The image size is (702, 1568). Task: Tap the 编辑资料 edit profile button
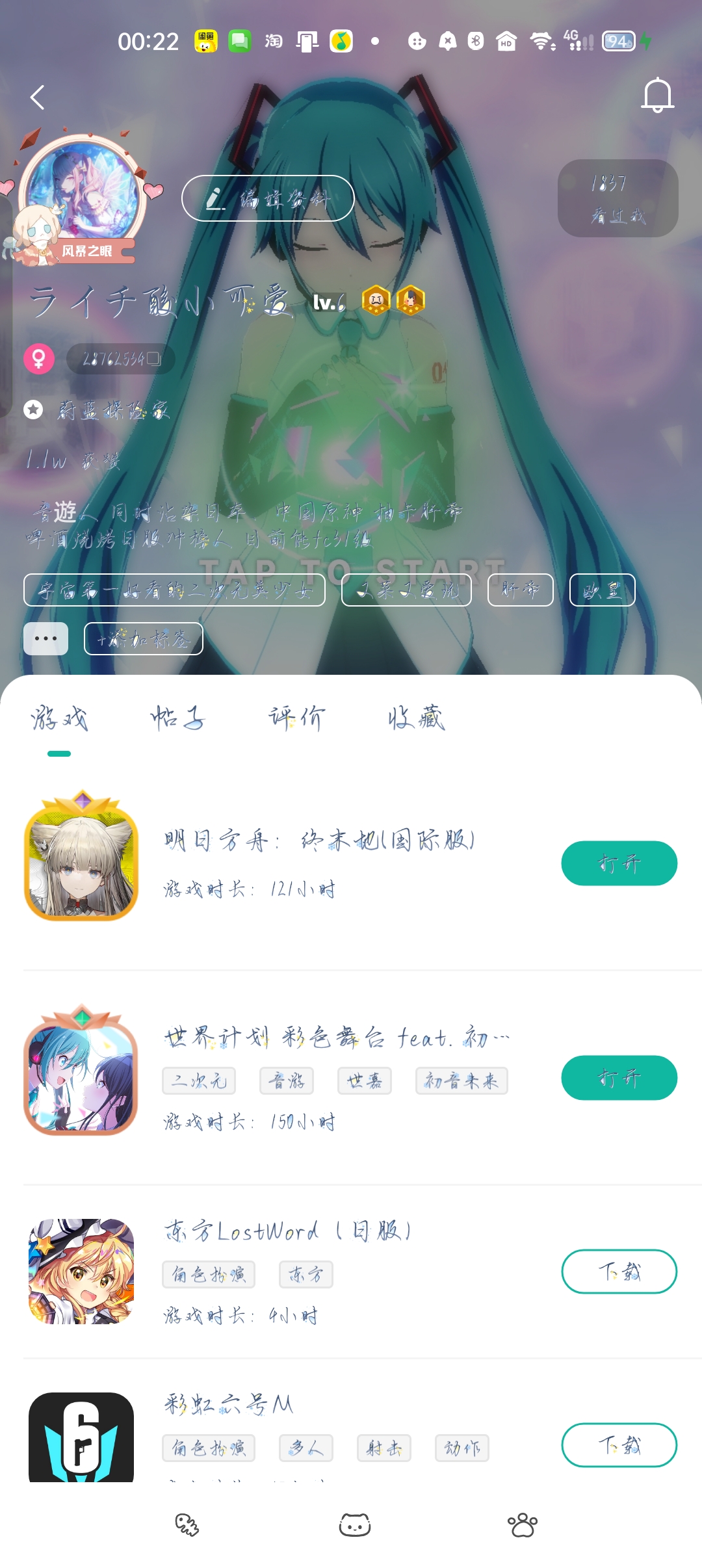[268, 198]
